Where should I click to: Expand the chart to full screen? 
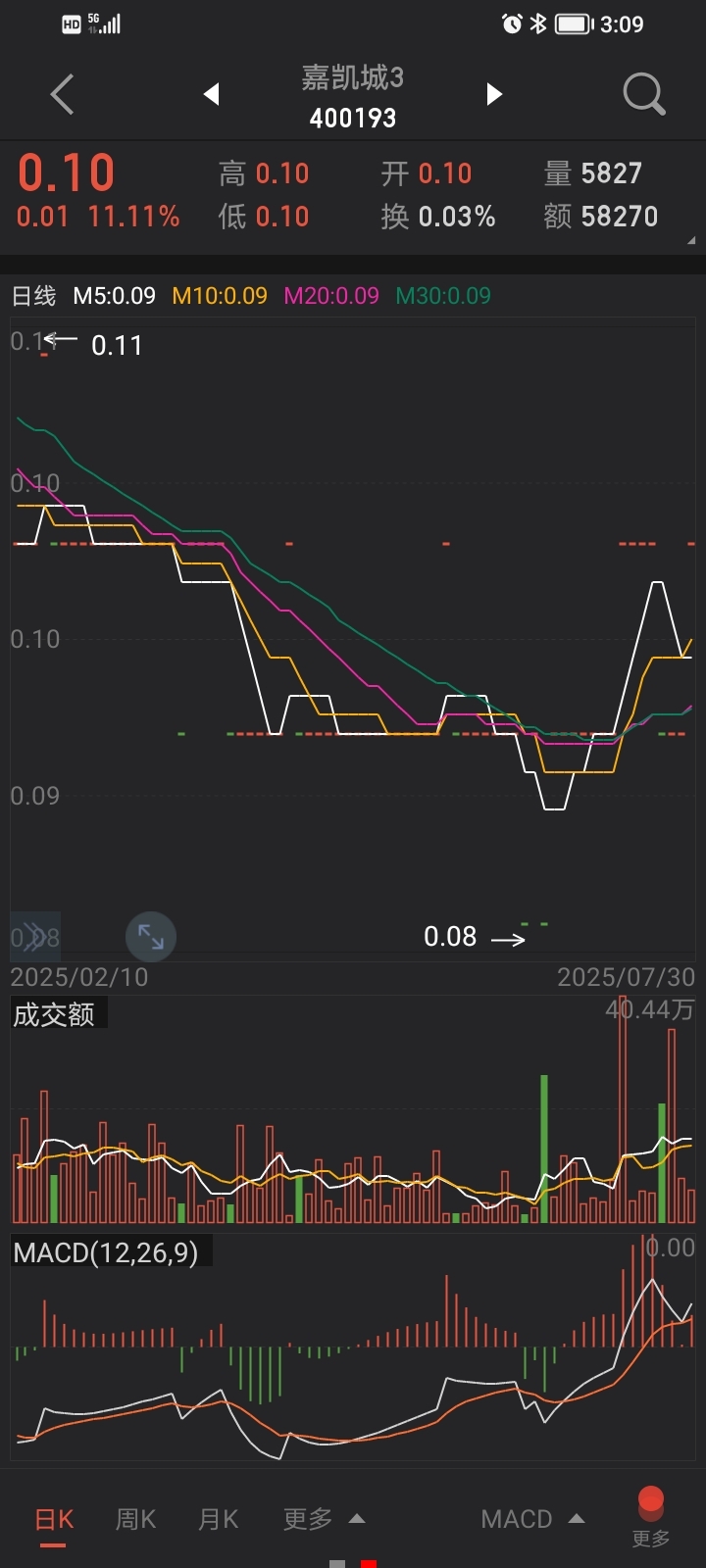point(151,937)
